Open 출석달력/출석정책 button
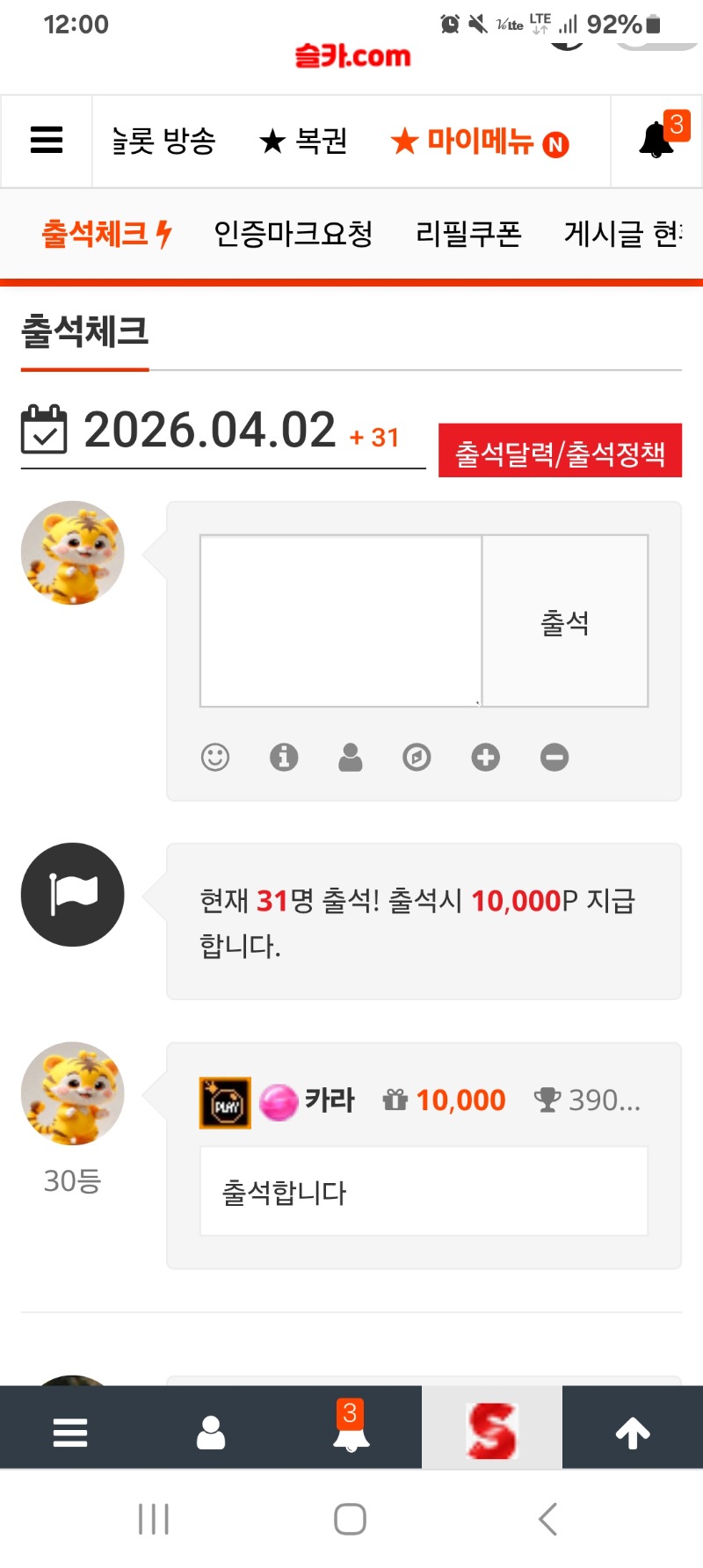 click(560, 452)
